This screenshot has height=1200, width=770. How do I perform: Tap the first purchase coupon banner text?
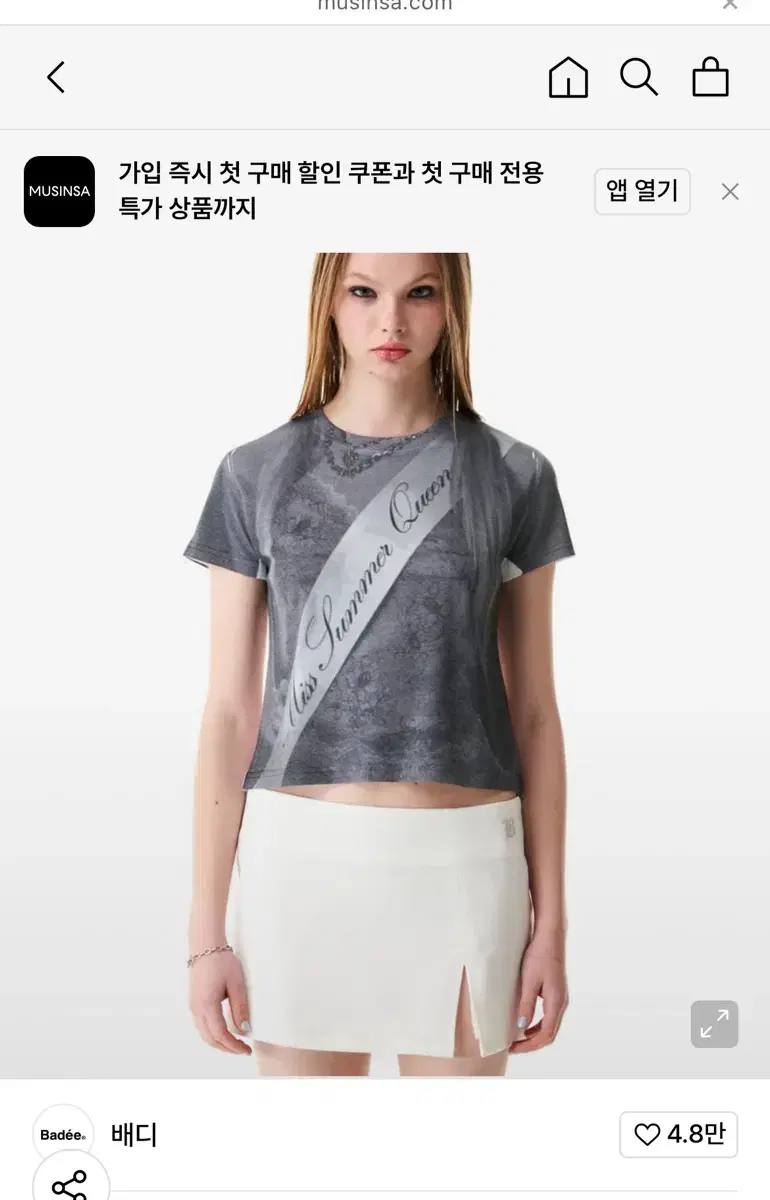click(330, 191)
